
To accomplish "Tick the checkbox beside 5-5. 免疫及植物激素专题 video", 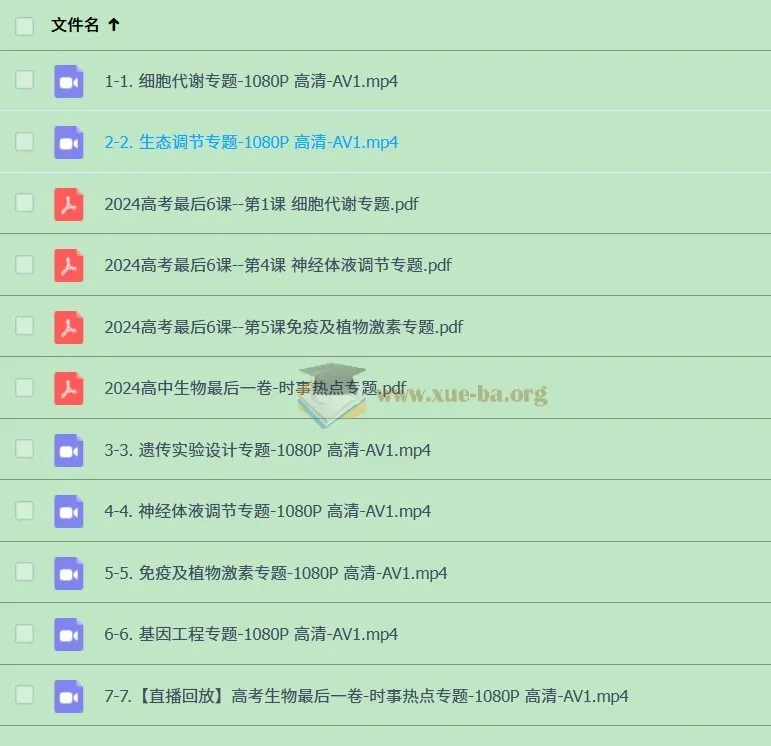I will 24,572.
